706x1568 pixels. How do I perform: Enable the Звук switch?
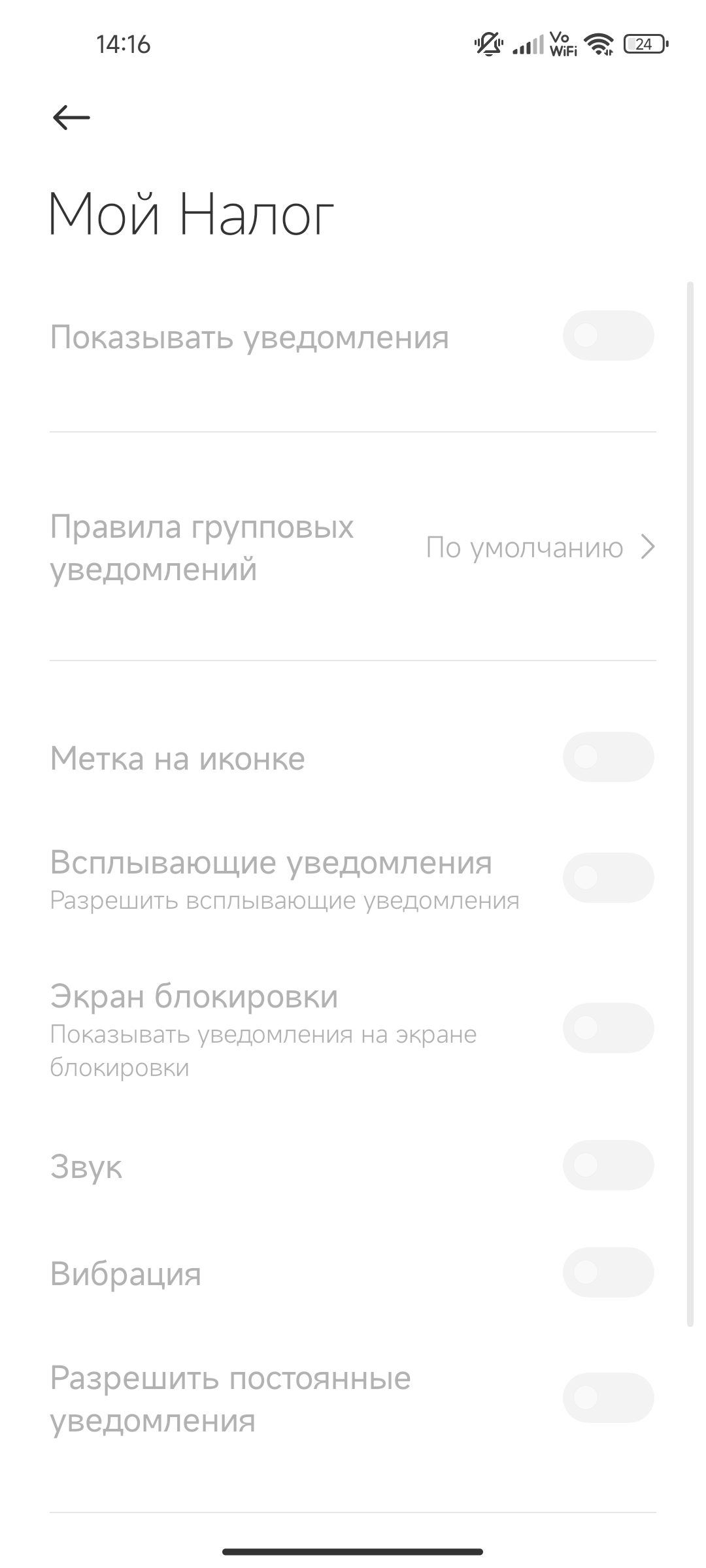click(x=608, y=1165)
